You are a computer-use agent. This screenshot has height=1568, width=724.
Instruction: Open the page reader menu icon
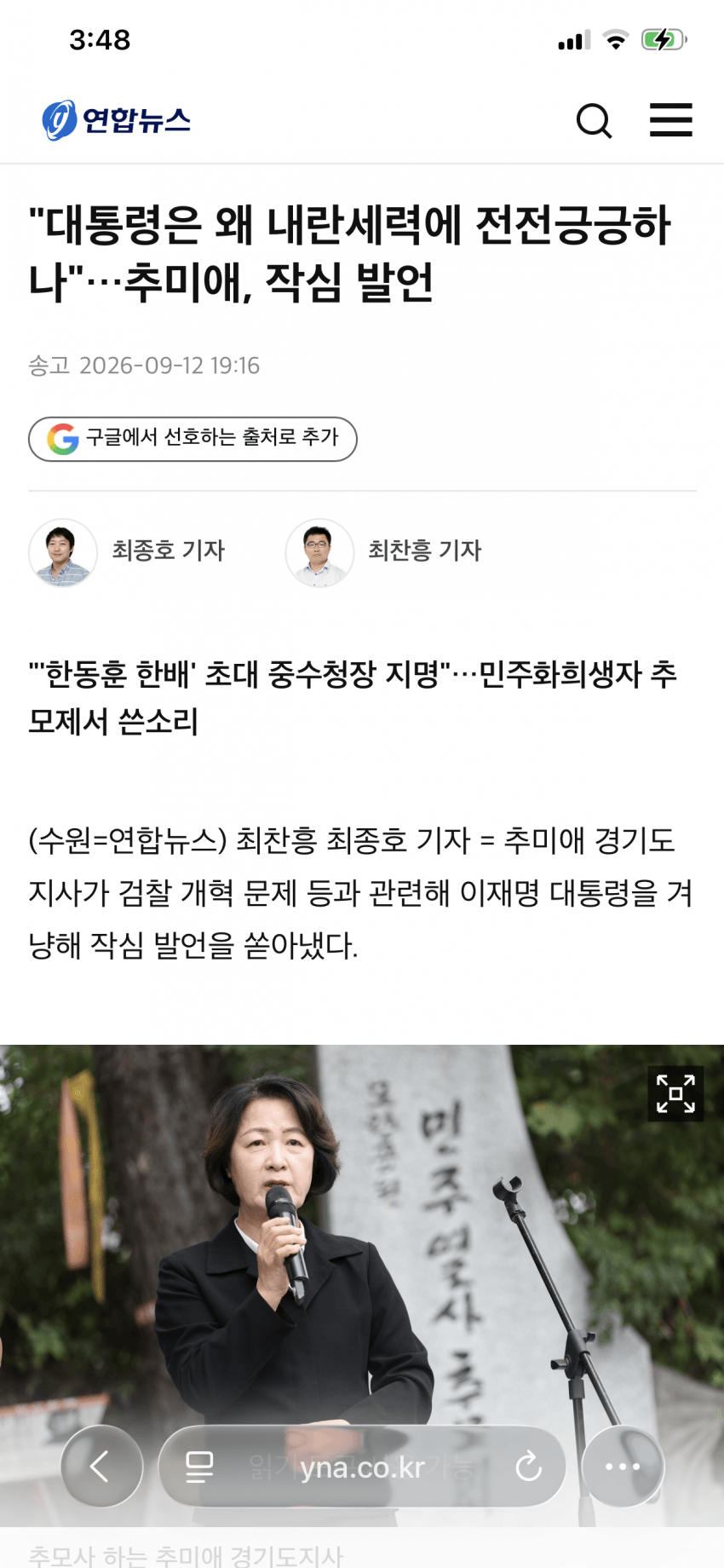[x=199, y=1467]
